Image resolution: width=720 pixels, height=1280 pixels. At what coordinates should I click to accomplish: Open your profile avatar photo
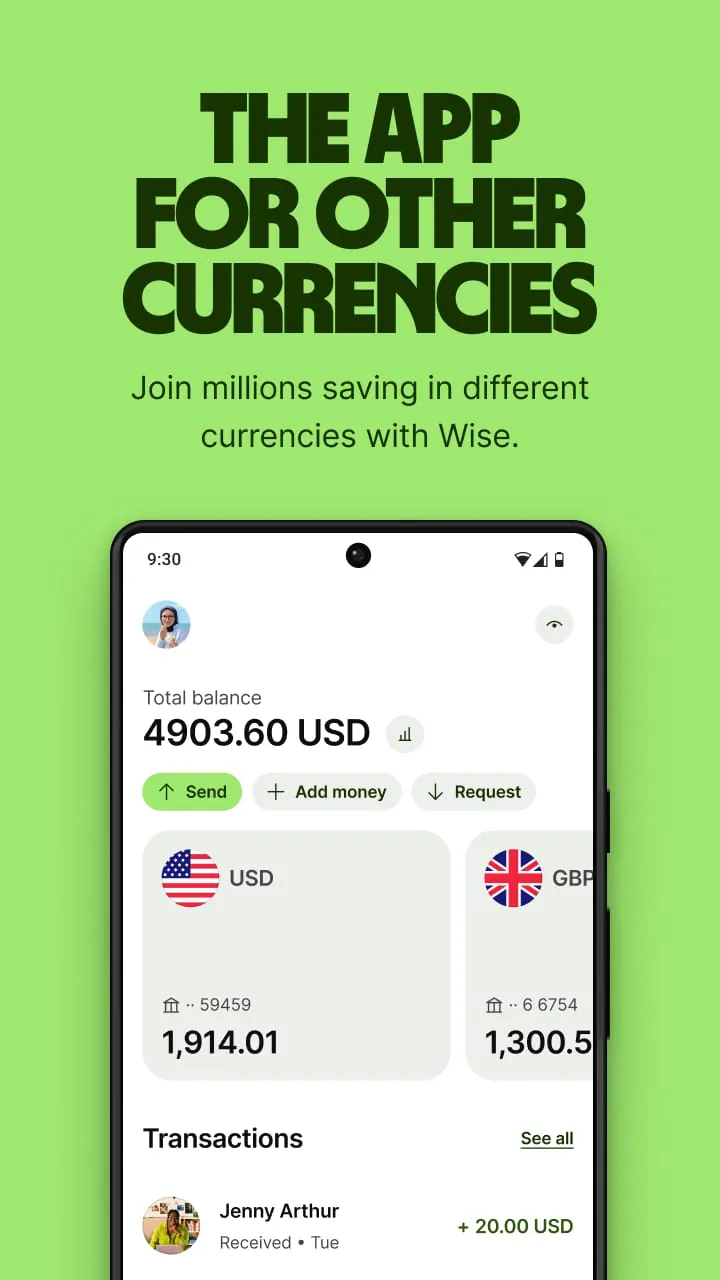click(166, 624)
